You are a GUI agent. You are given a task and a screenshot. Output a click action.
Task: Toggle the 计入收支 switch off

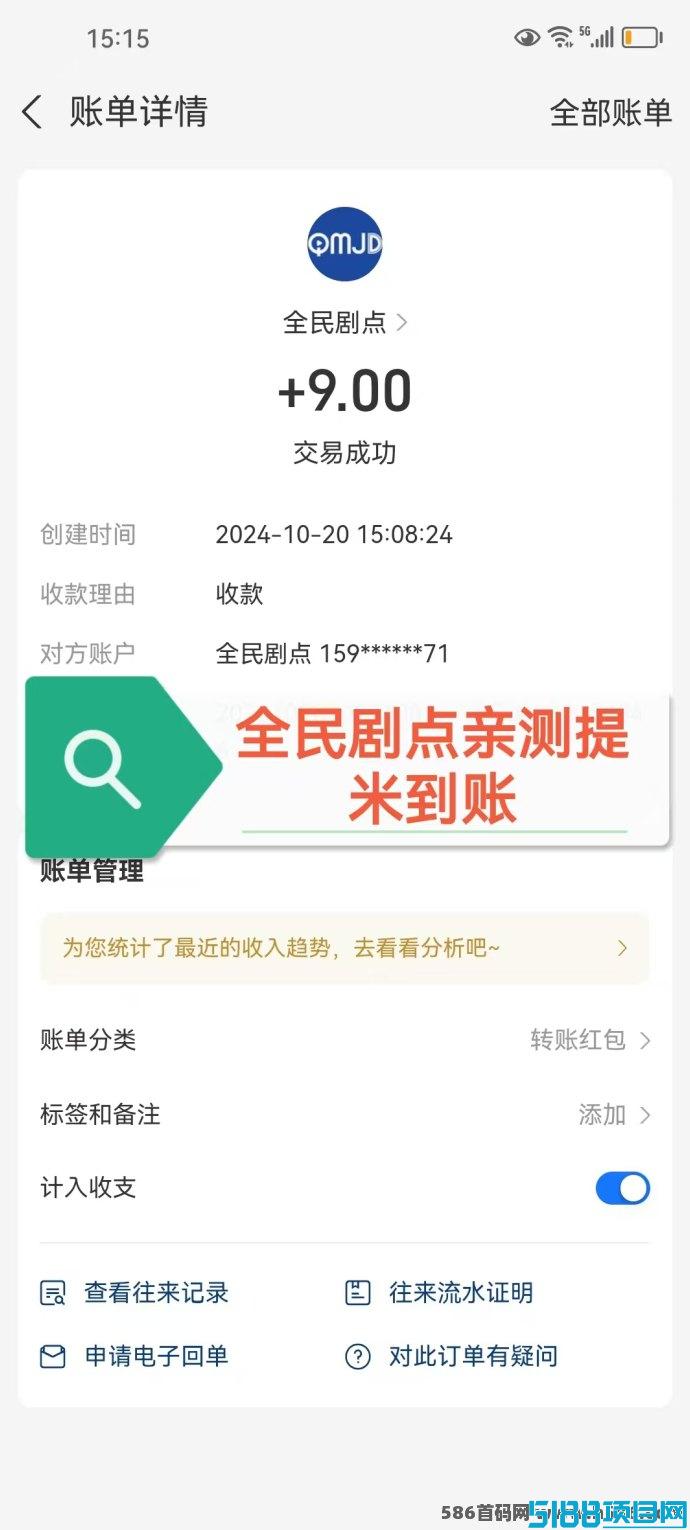click(x=622, y=1188)
